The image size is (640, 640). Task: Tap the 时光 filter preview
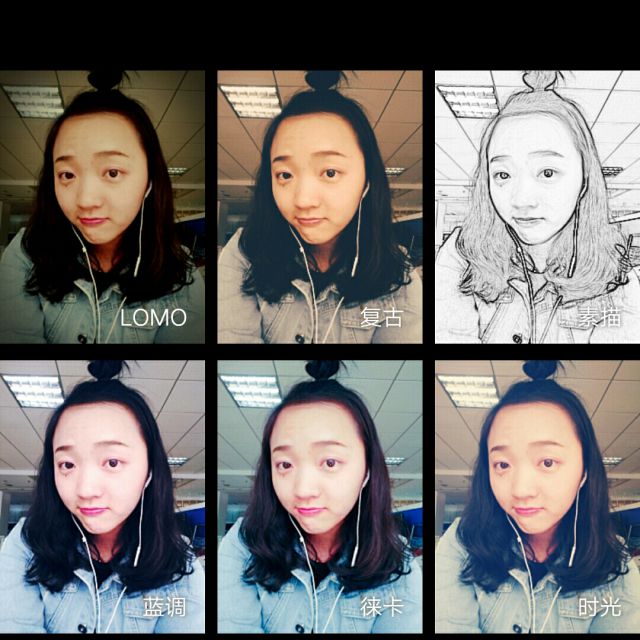[x=537, y=496]
